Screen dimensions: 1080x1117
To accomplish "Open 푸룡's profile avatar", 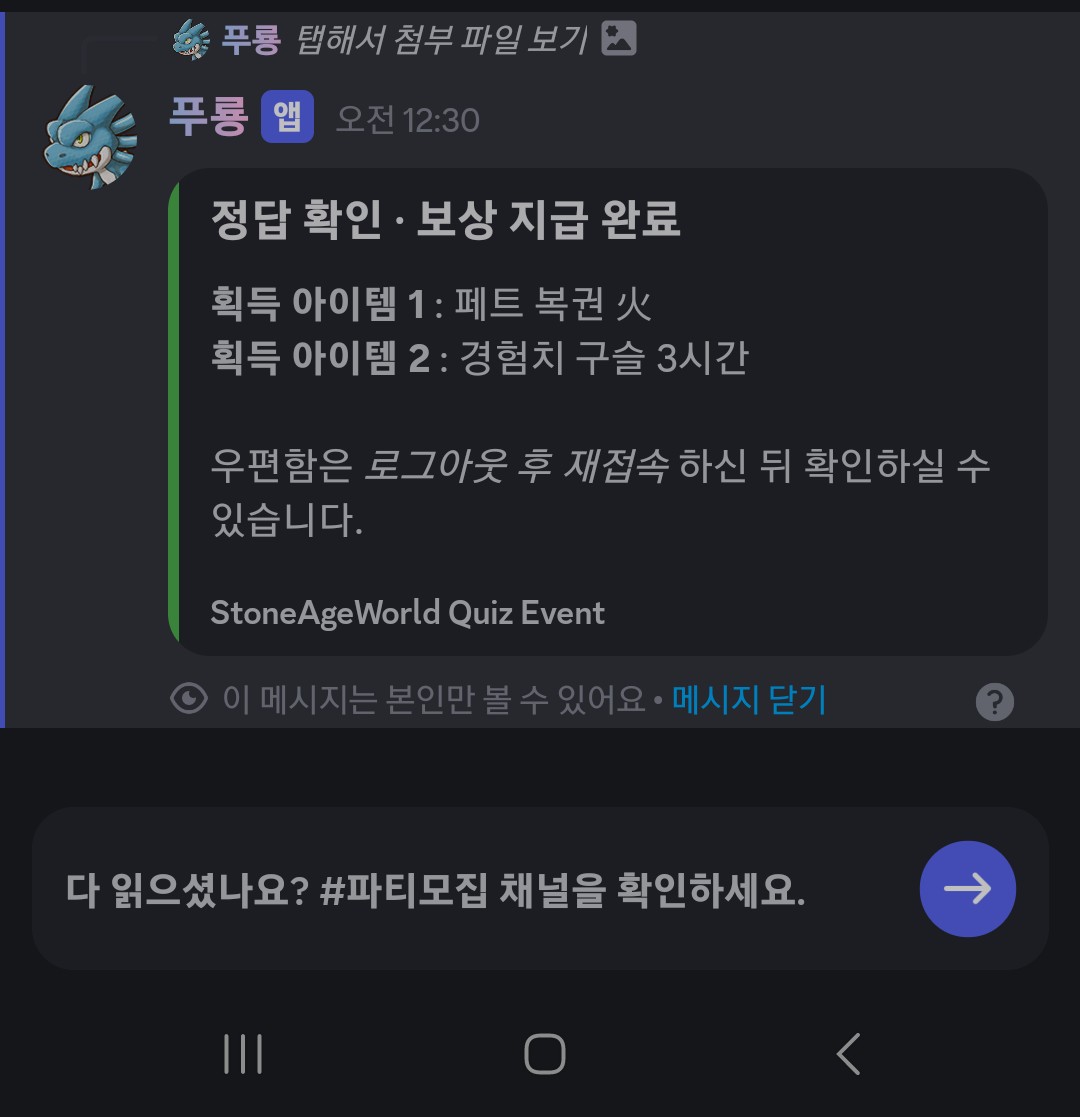I will coord(90,138).
